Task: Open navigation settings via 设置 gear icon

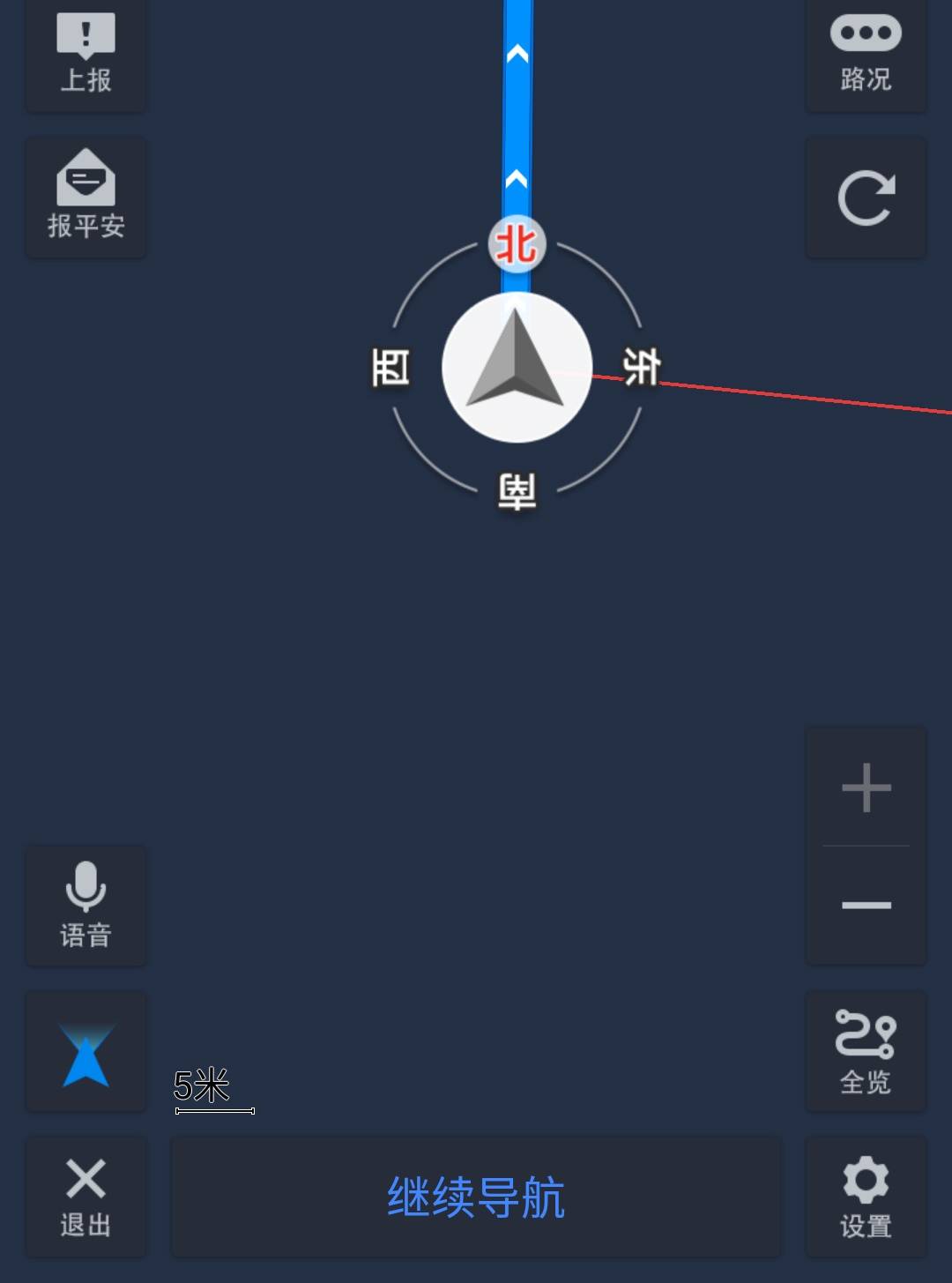Action: tap(865, 1197)
